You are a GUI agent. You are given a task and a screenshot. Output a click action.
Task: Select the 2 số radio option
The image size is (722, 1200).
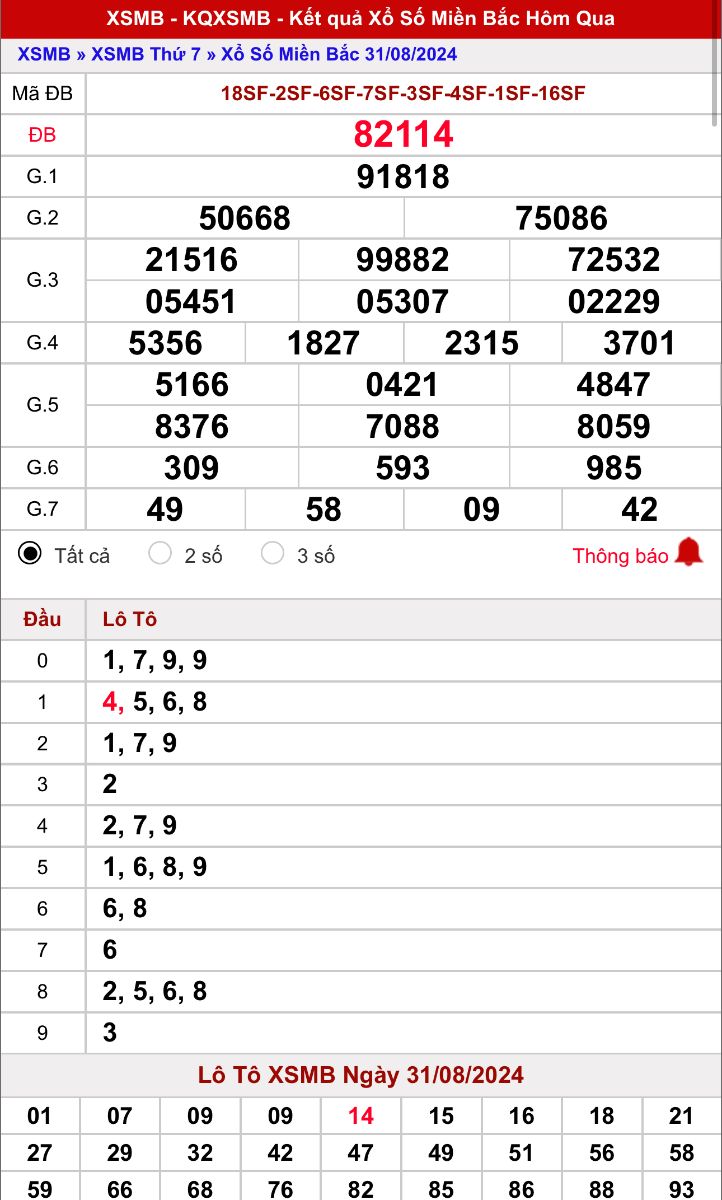(x=160, y=553)
